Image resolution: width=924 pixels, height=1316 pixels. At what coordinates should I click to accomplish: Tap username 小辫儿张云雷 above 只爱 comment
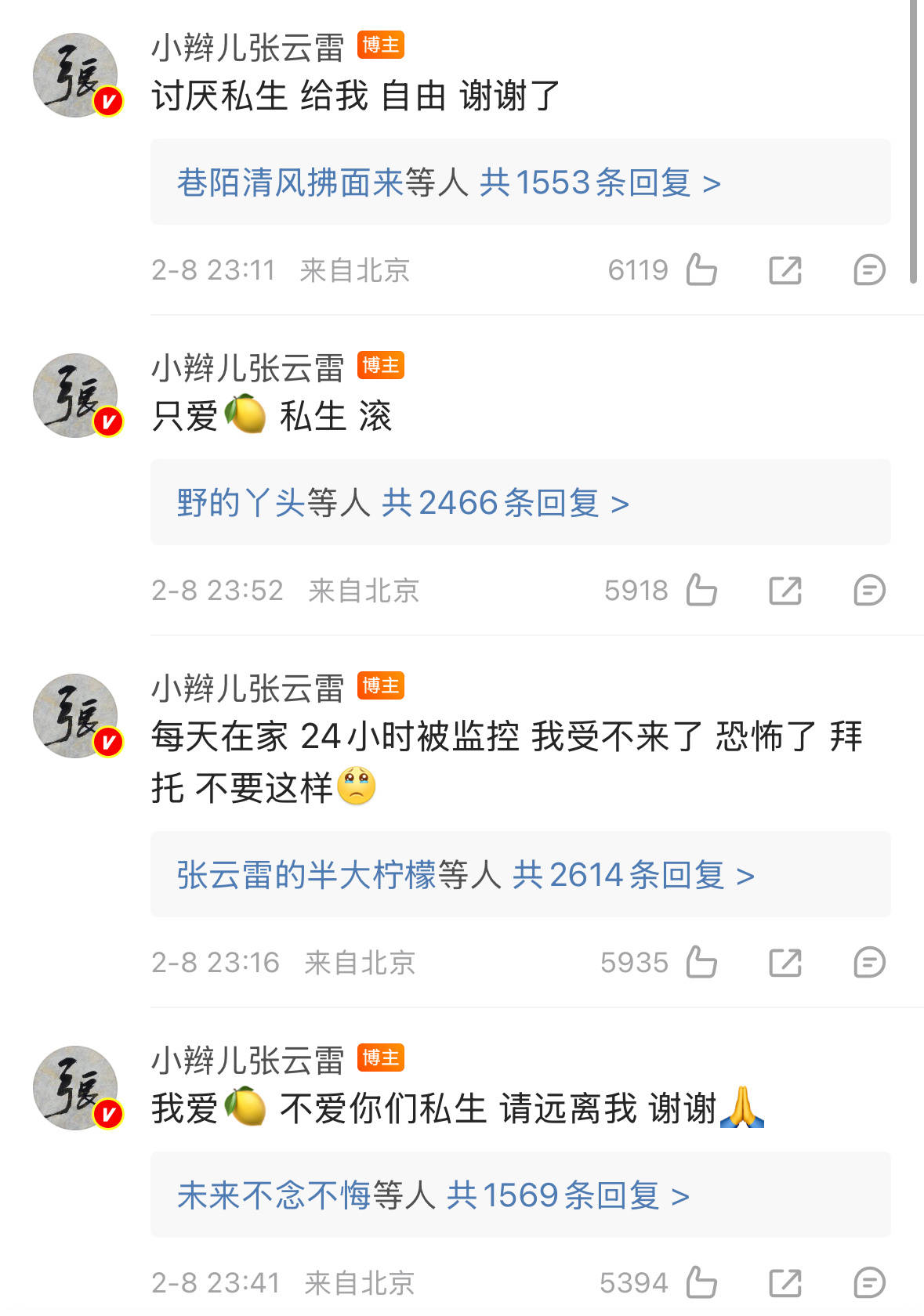pos(248,368)
